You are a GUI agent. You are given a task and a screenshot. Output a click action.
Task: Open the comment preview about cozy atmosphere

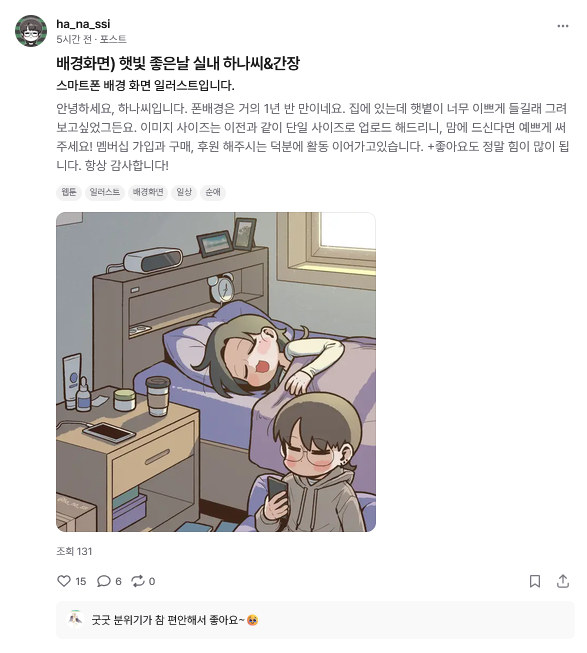tap(316, 620)
